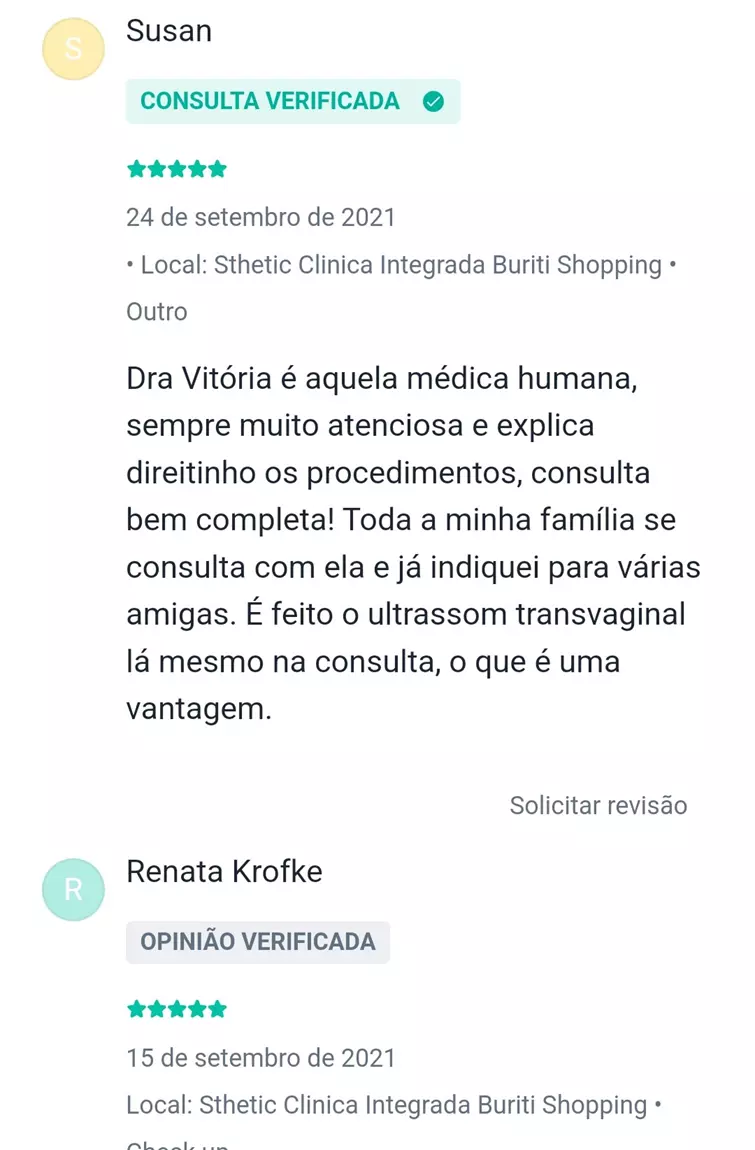Click the reviewer name Susan

169,31
